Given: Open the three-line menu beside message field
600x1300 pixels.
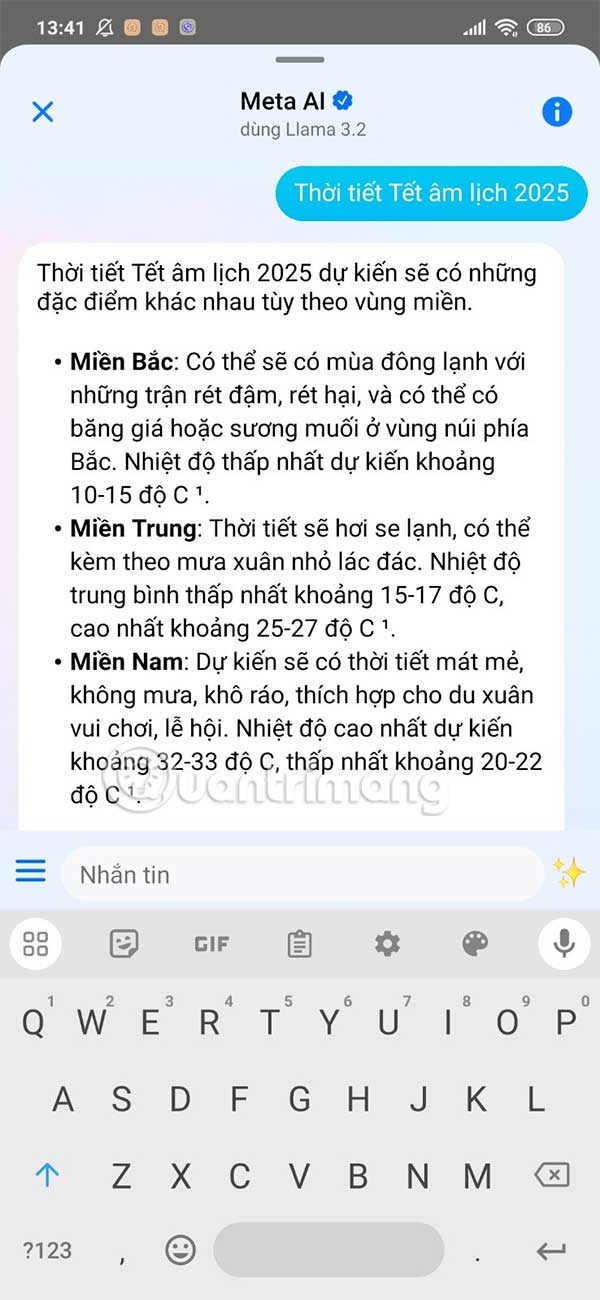Looking at the screenshot, I should 31,872.
